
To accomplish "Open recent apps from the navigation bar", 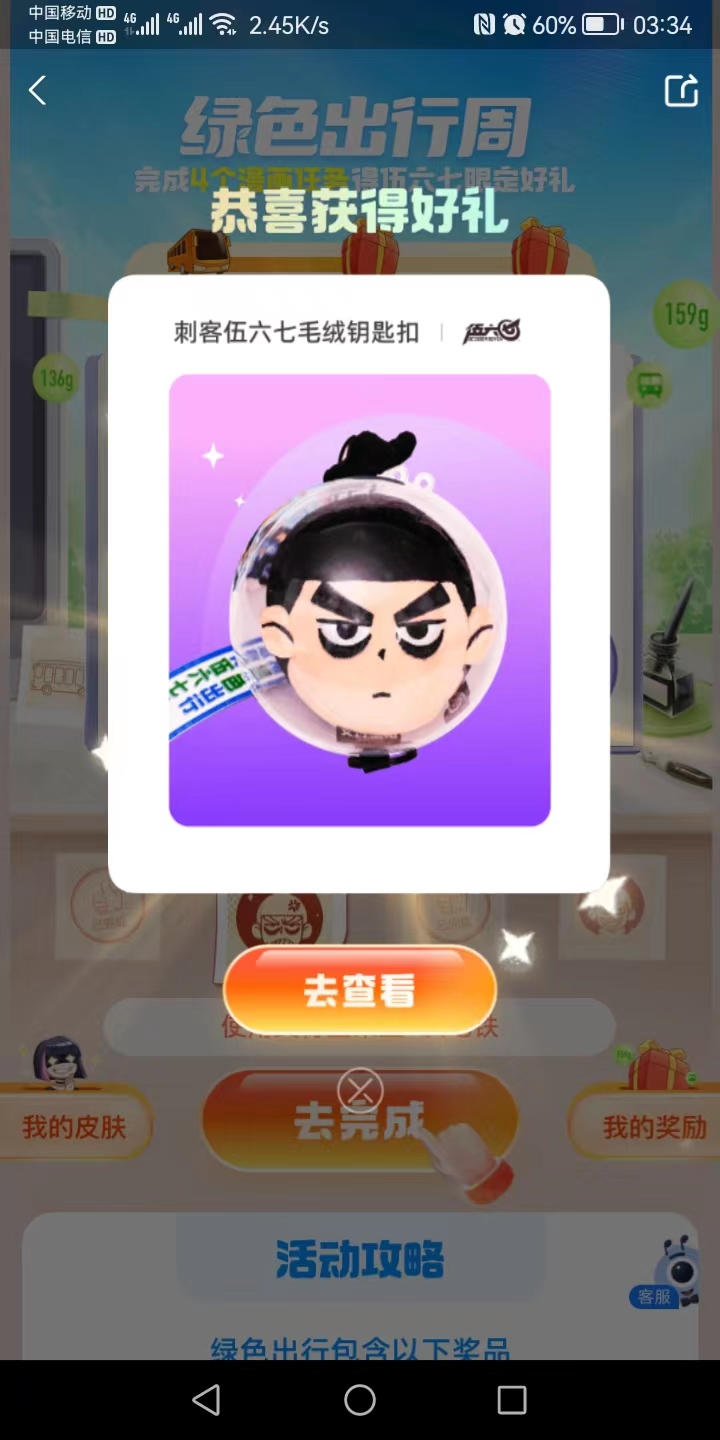I will pos(512,1400).
